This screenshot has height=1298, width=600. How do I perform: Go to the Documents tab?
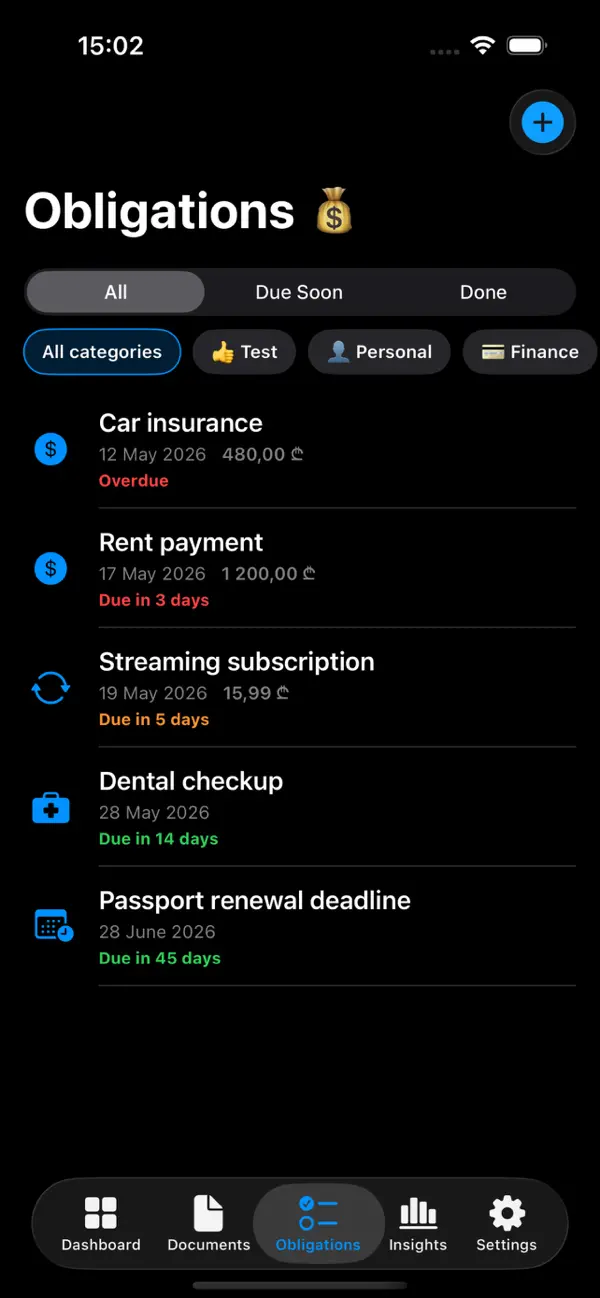pyautogui.click(x=208, y=1224)
